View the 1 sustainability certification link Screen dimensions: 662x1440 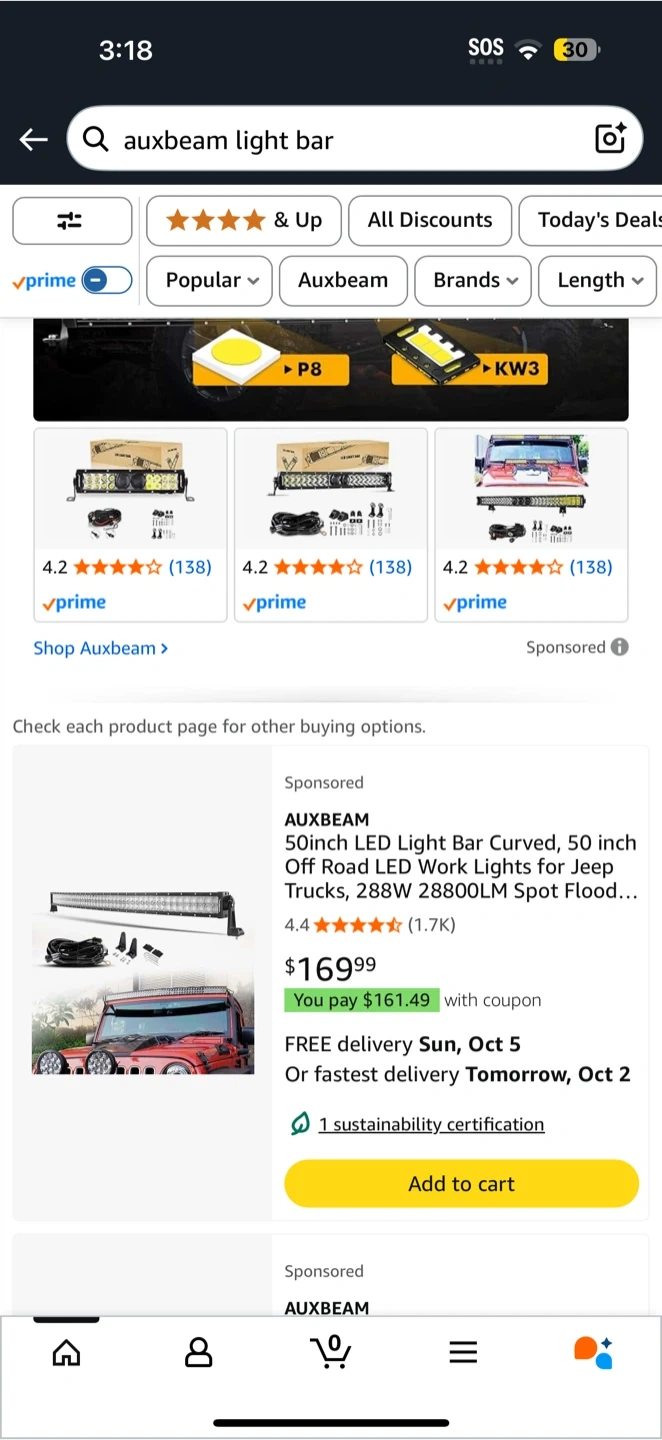[431, 1125]
